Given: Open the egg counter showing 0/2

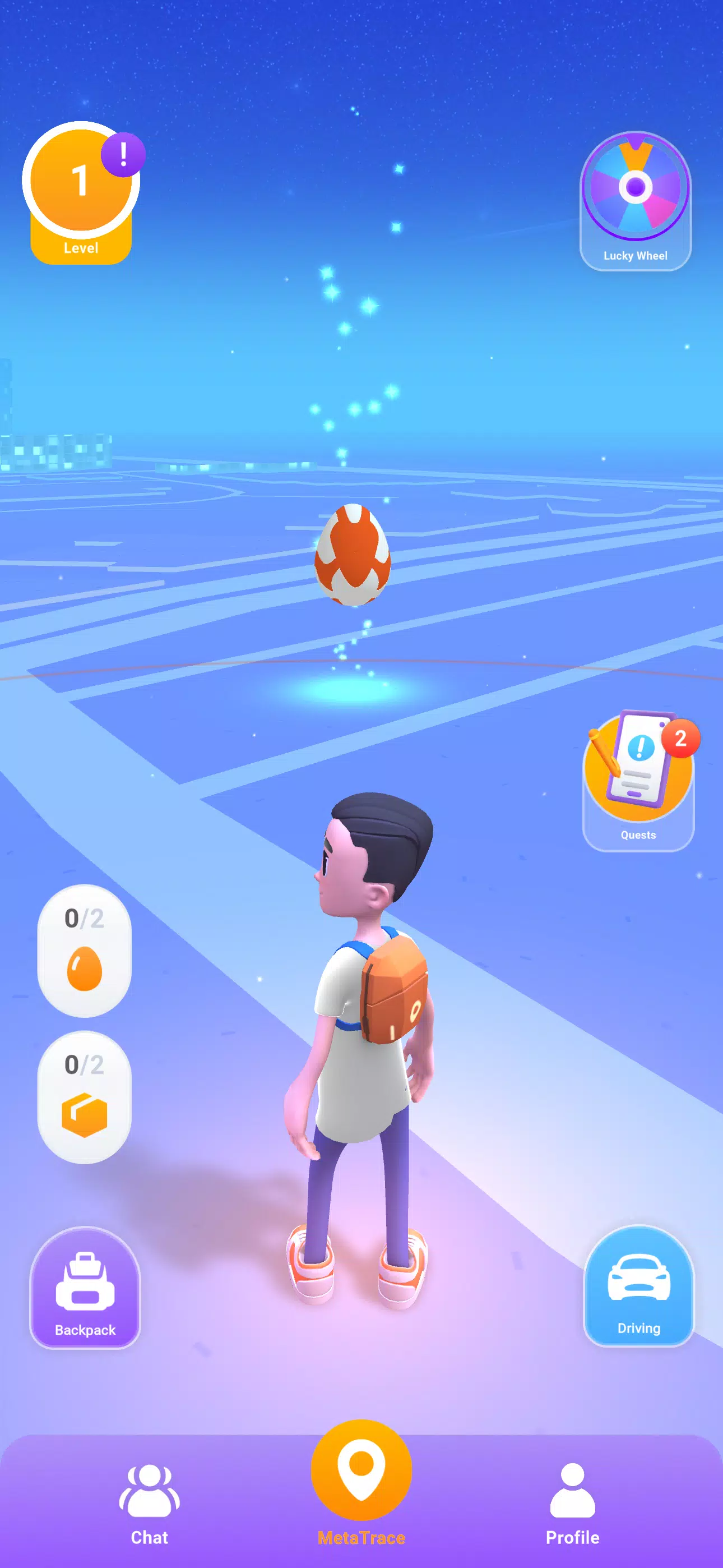Looking at the screenshot, I should click(x=85, y=950).
